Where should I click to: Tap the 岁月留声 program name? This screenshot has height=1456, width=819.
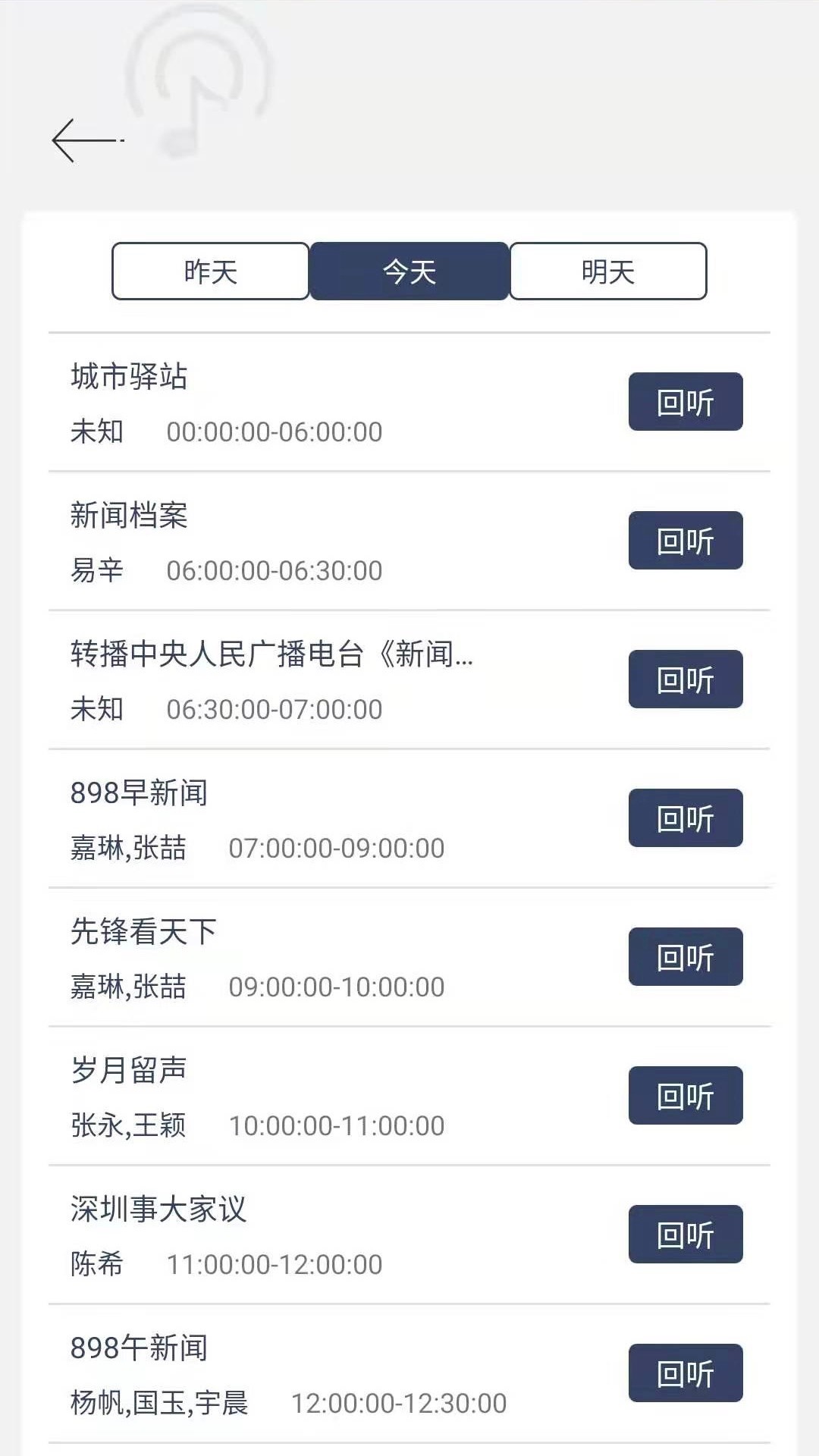[128, 1071]
